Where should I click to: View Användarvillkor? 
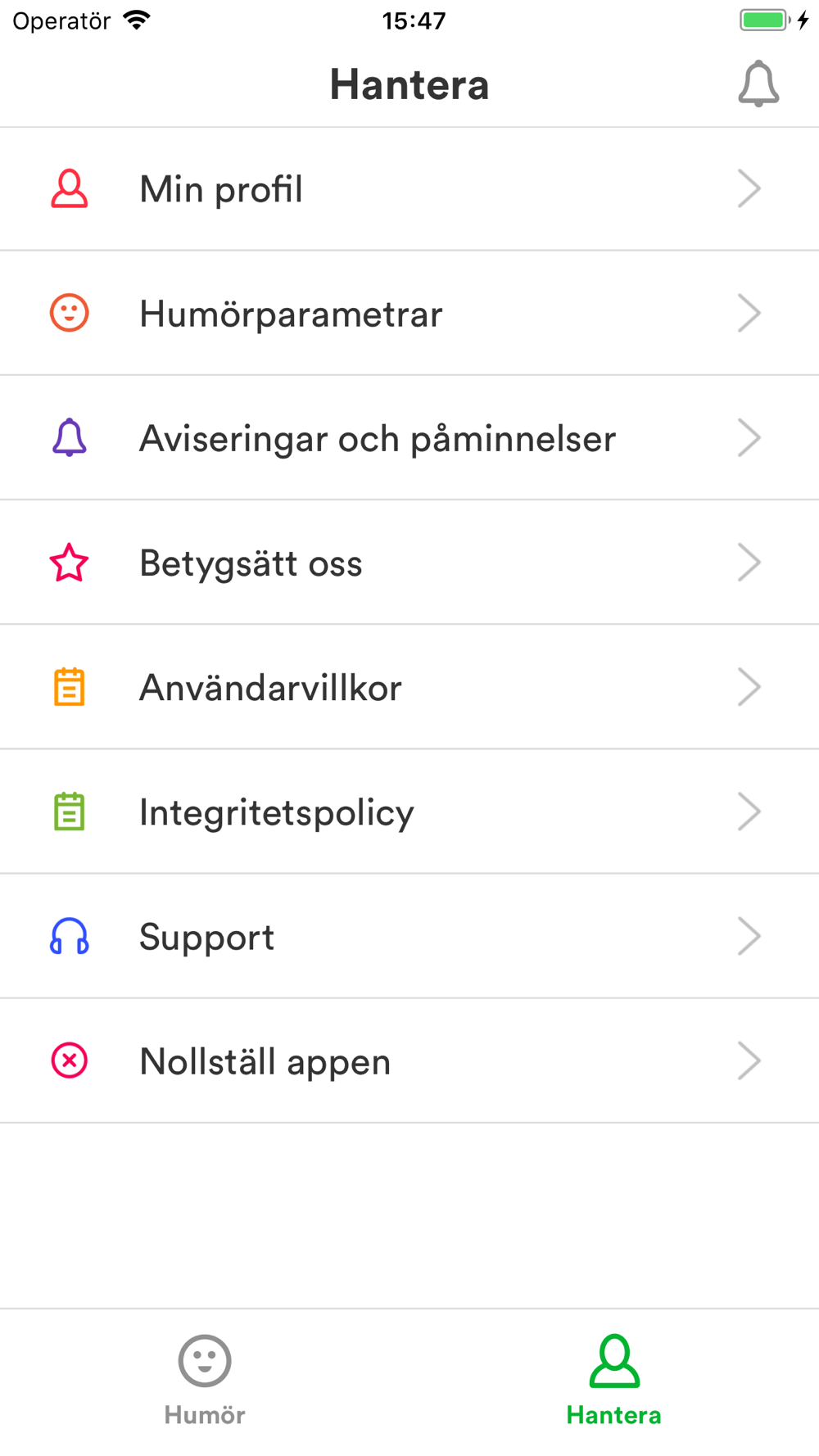coord(409,687)
